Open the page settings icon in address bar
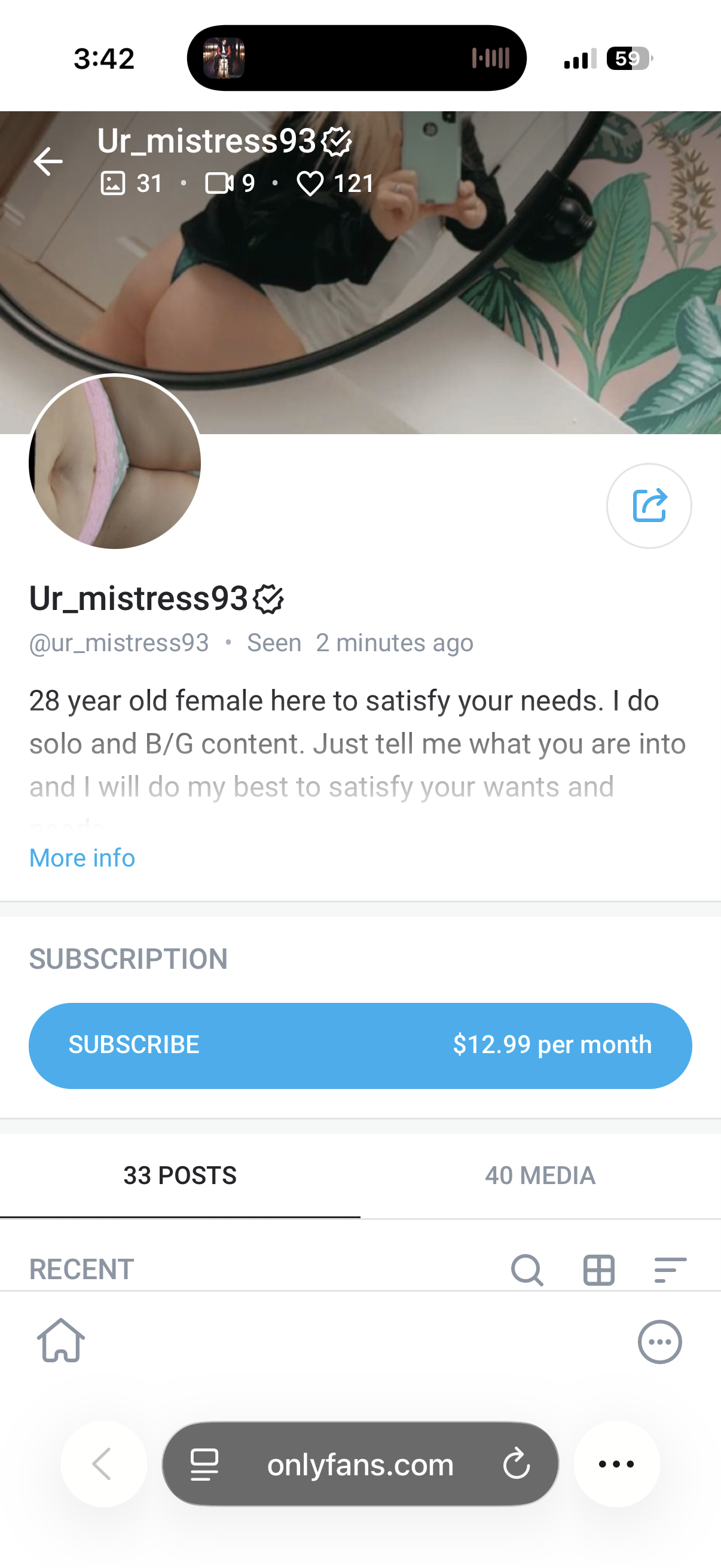Image resolution: width=721 pixels, height=1568 pixels. [204, 1464]
